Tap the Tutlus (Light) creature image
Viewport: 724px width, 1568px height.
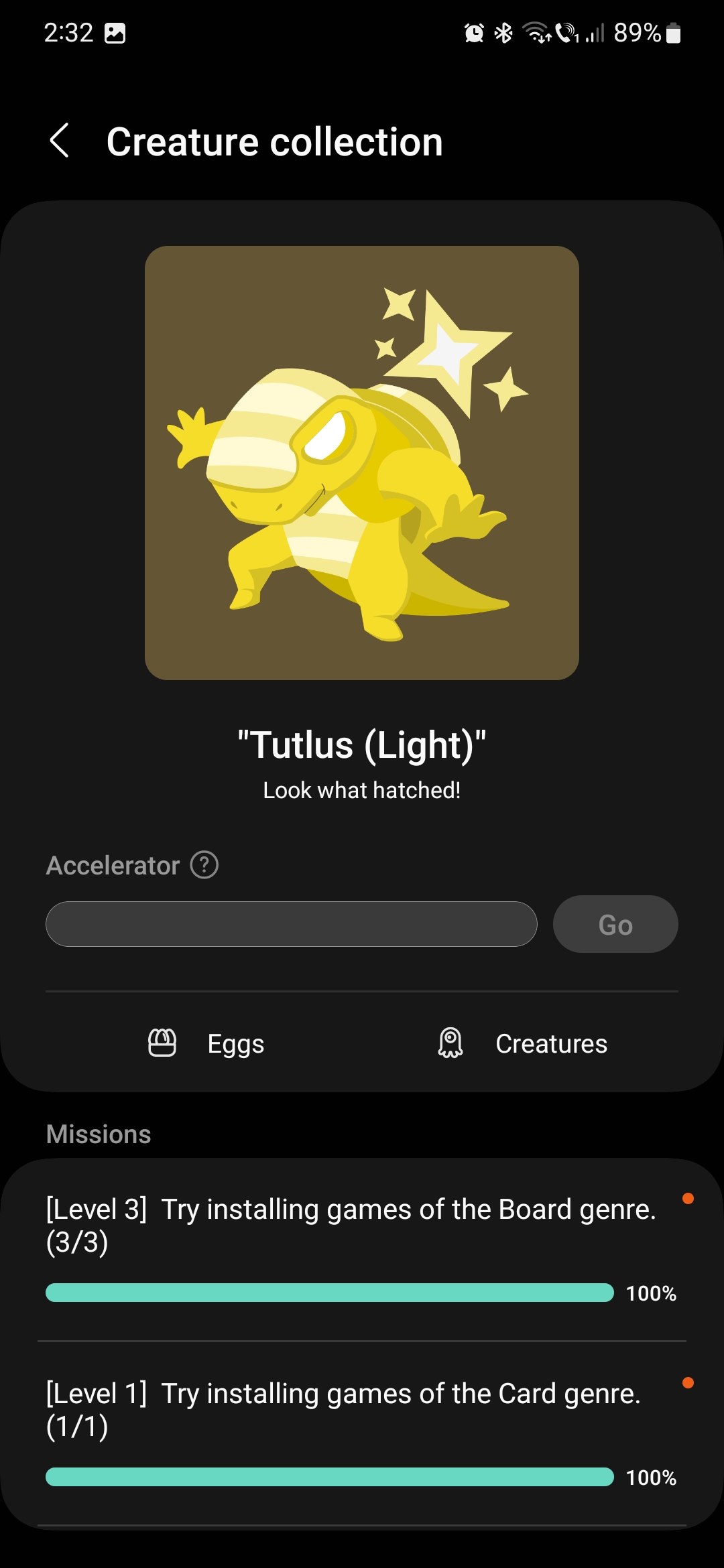tap(362, 462)
